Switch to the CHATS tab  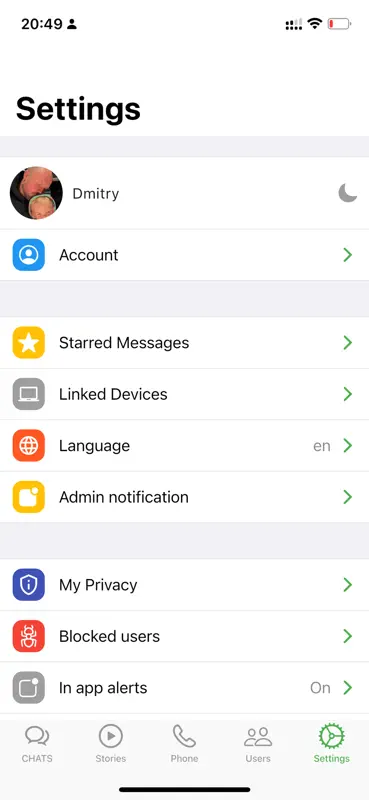pyautogui.click(x=37, y=744)
